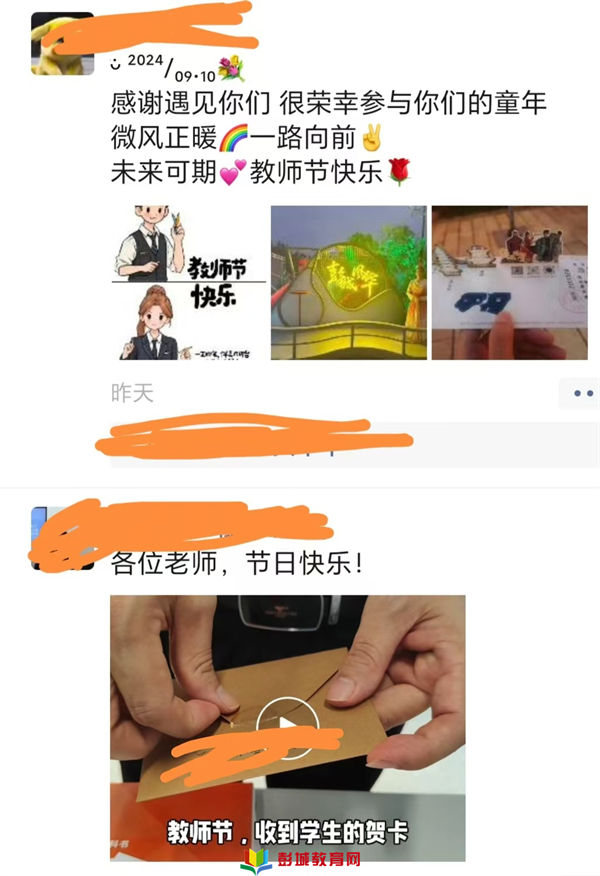Play the video about receiving student cards
600x876 pixels.
coord(287,727)
